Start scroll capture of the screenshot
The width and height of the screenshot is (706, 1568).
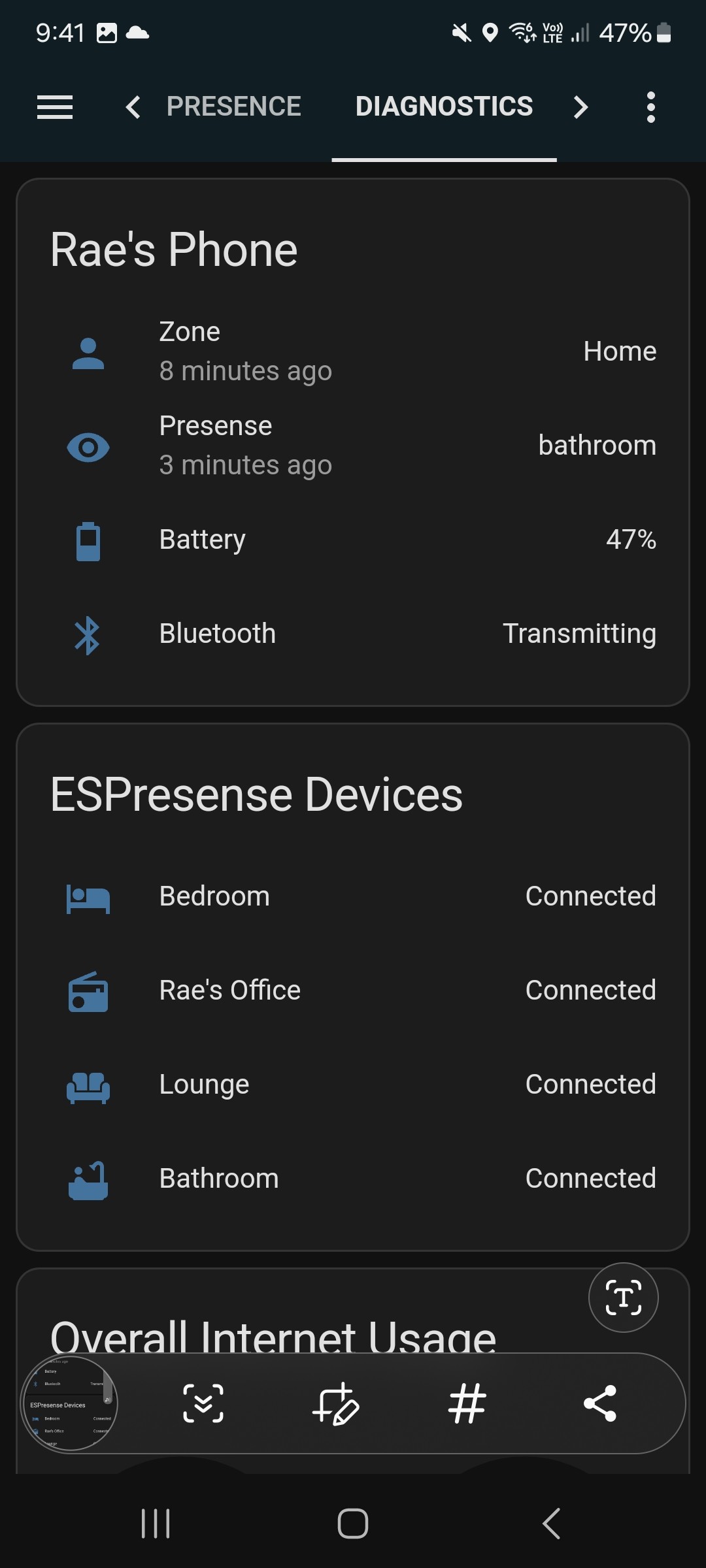click(x=203, y=1403)
